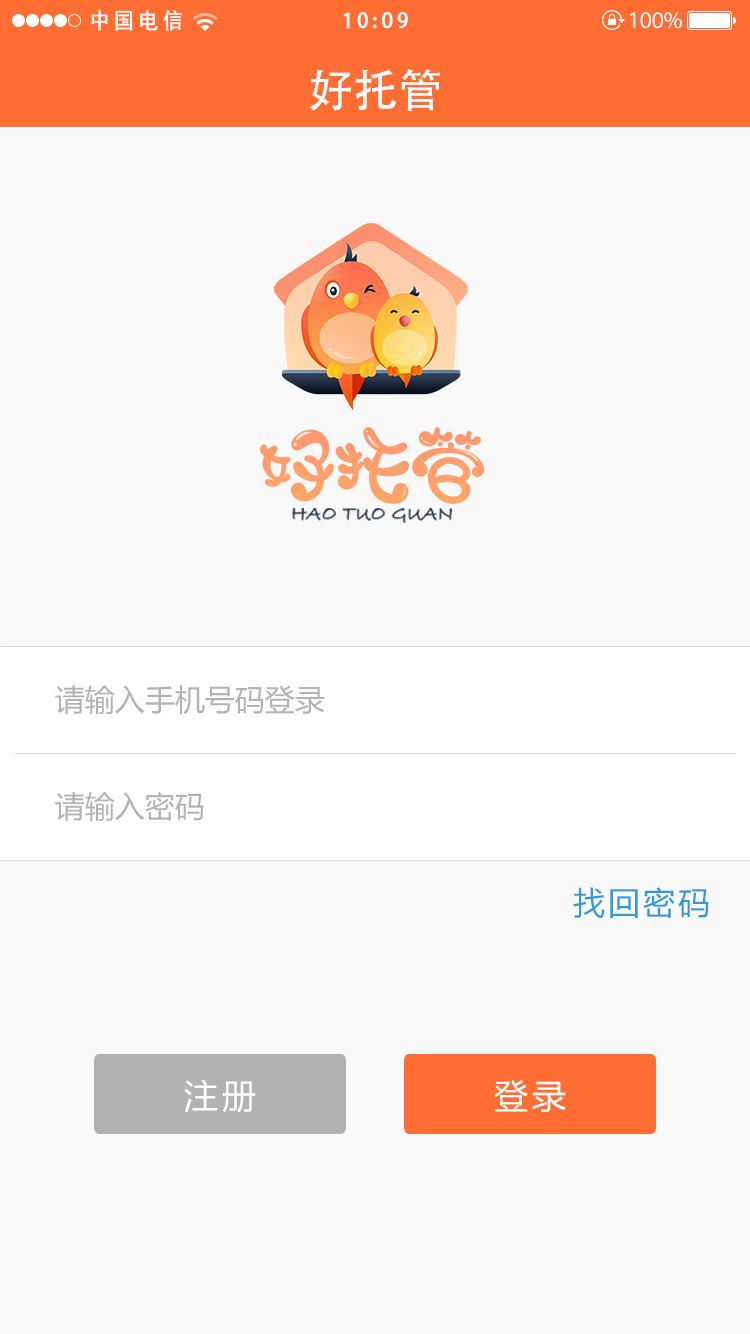The height and width of the screenshot is (1334, 750).
Task: Log in with the 登录 button
Action: (x=530, y=1094)
